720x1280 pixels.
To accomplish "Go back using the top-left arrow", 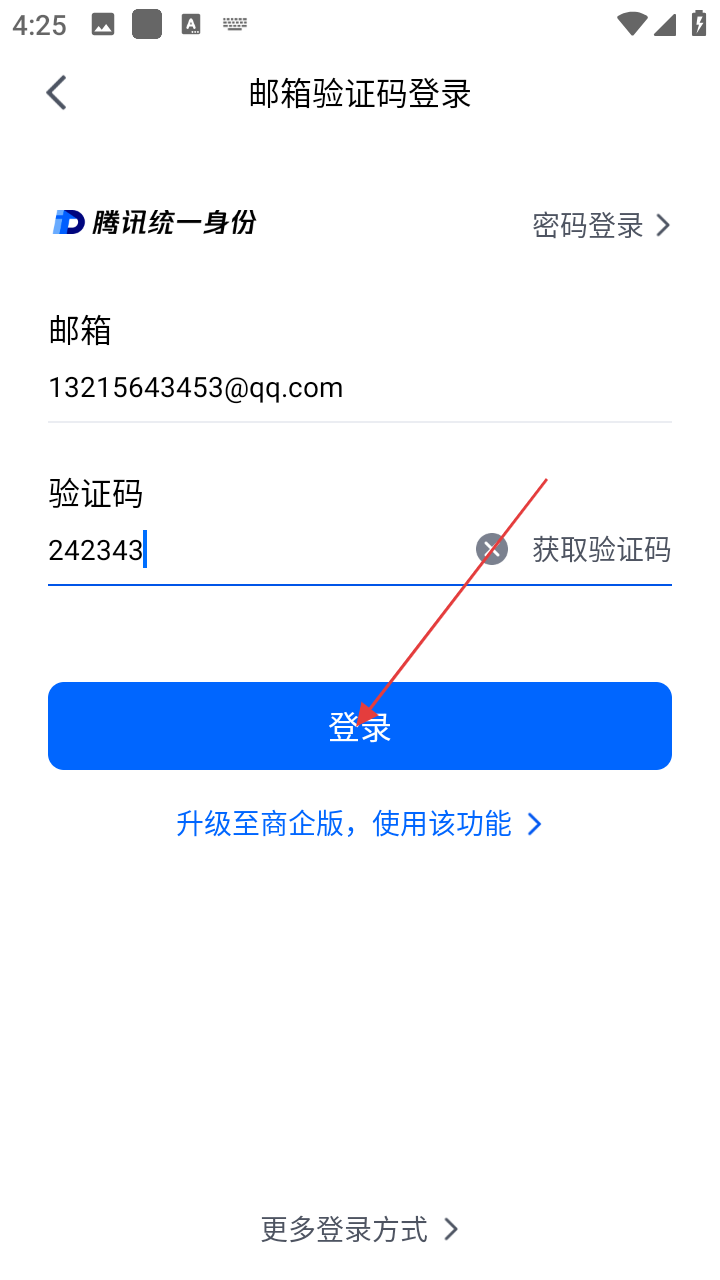I will (x=57, y=93).
